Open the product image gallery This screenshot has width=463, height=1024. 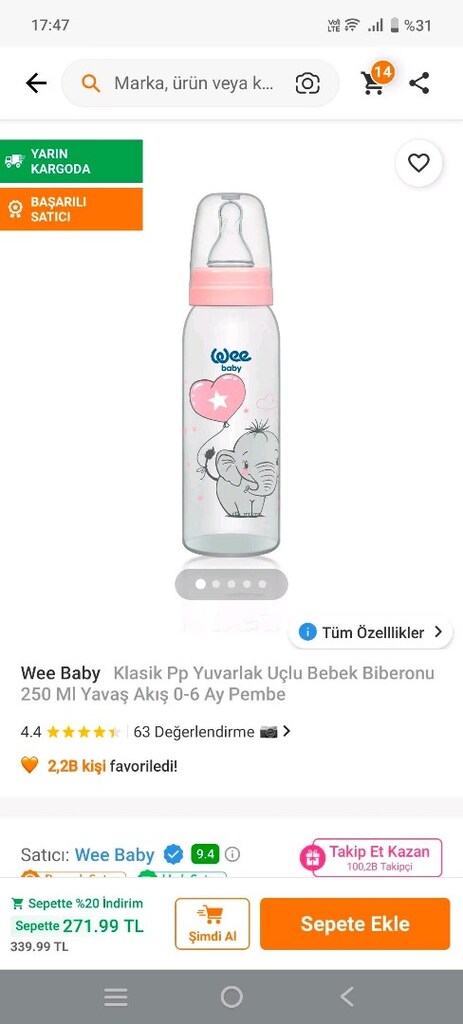coord(231,376)
